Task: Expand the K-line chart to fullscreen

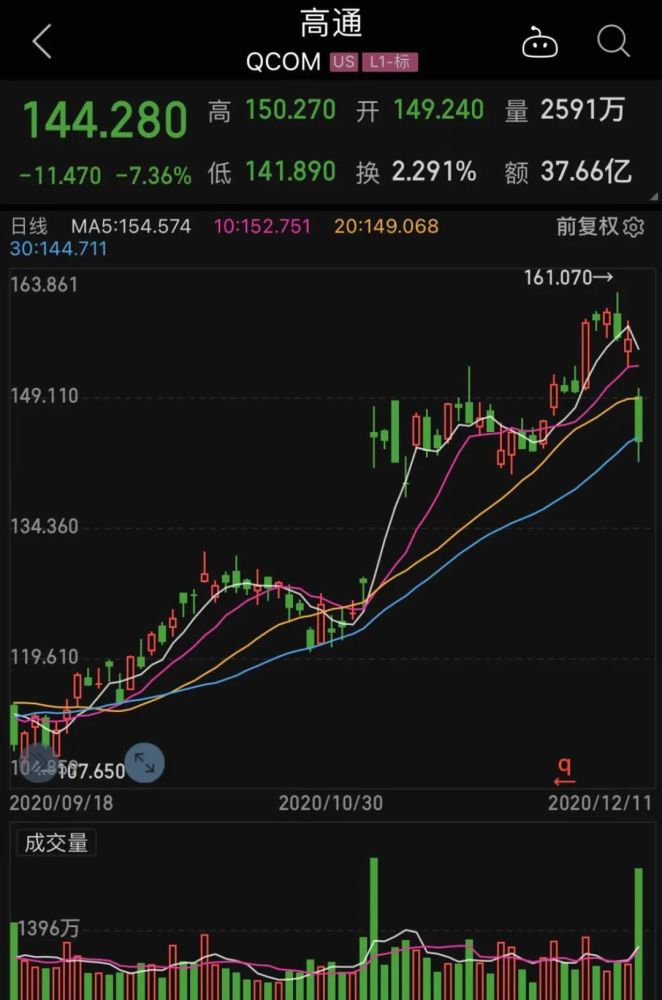Action: (144, 763)
